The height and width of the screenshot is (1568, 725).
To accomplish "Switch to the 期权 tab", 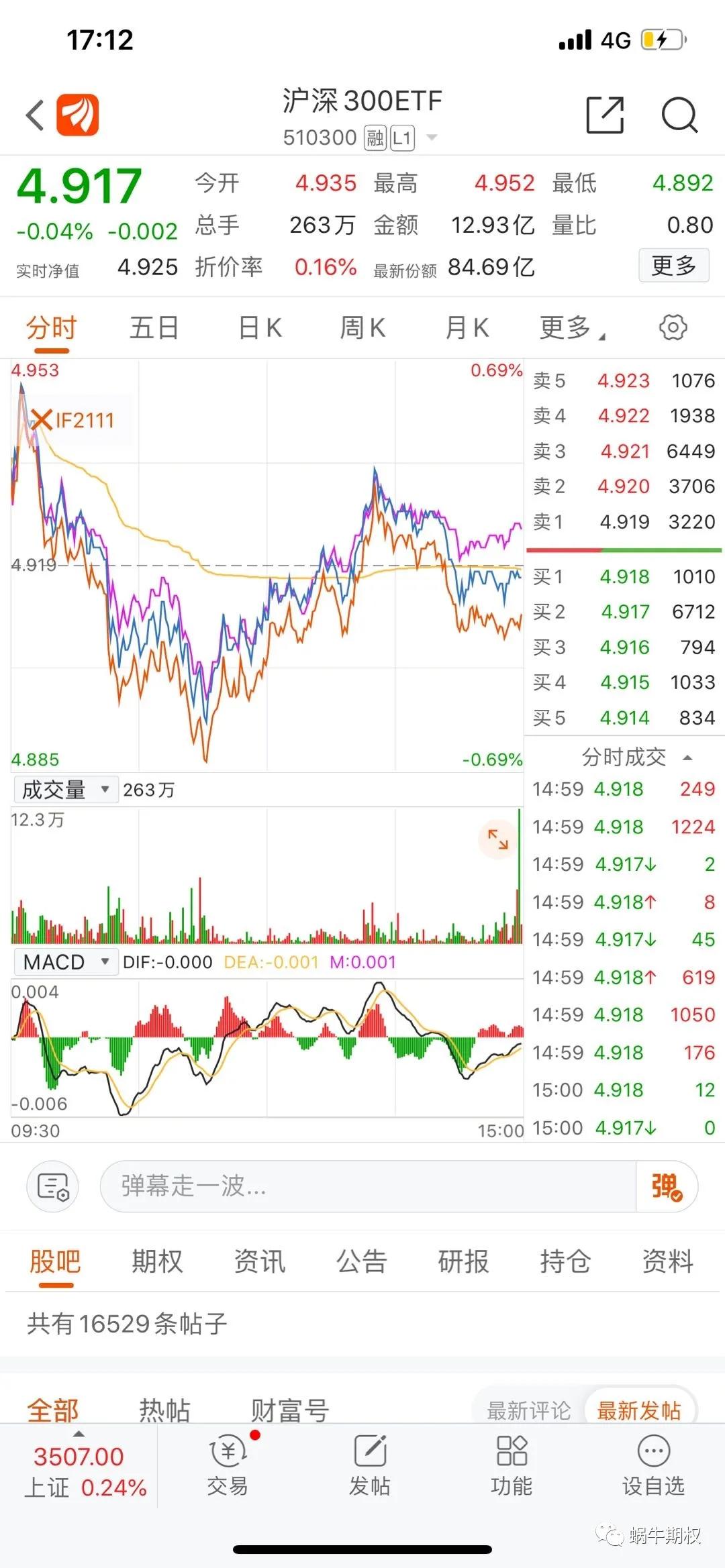I will pos(157,1261).
